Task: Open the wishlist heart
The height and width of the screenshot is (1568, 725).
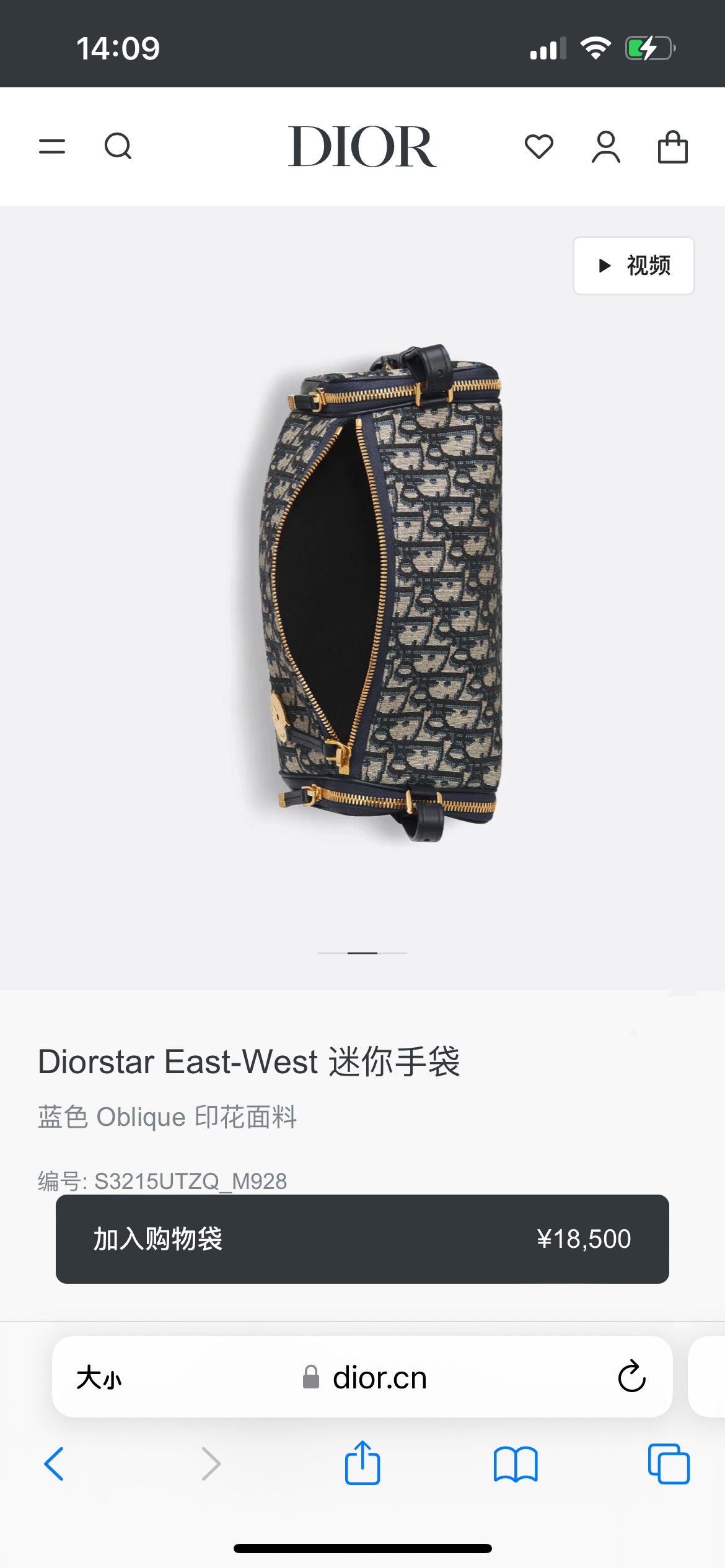Action: (x=539, y=147)
